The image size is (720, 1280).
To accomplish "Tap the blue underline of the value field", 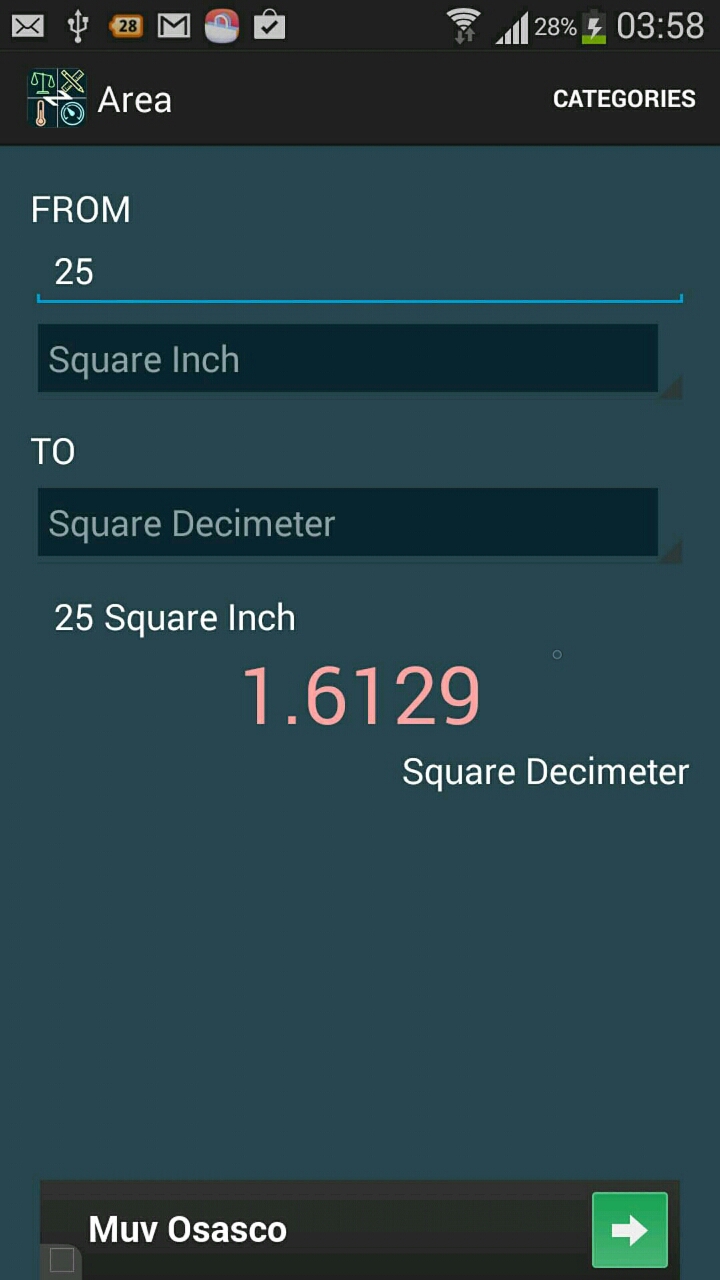I will pos(360,297).
